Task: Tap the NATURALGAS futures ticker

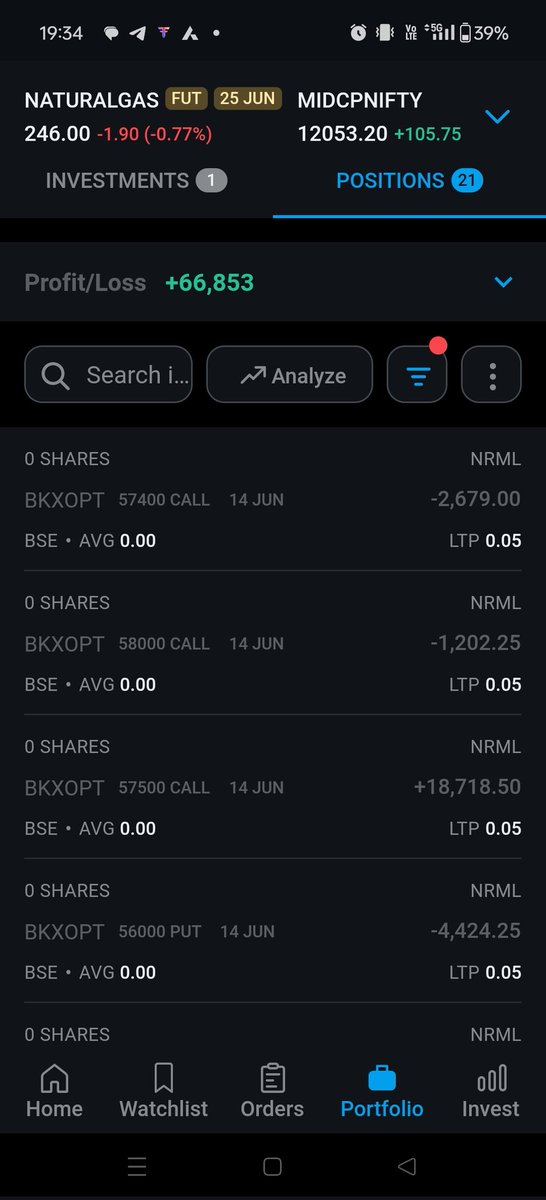Action: coord(153,116)
